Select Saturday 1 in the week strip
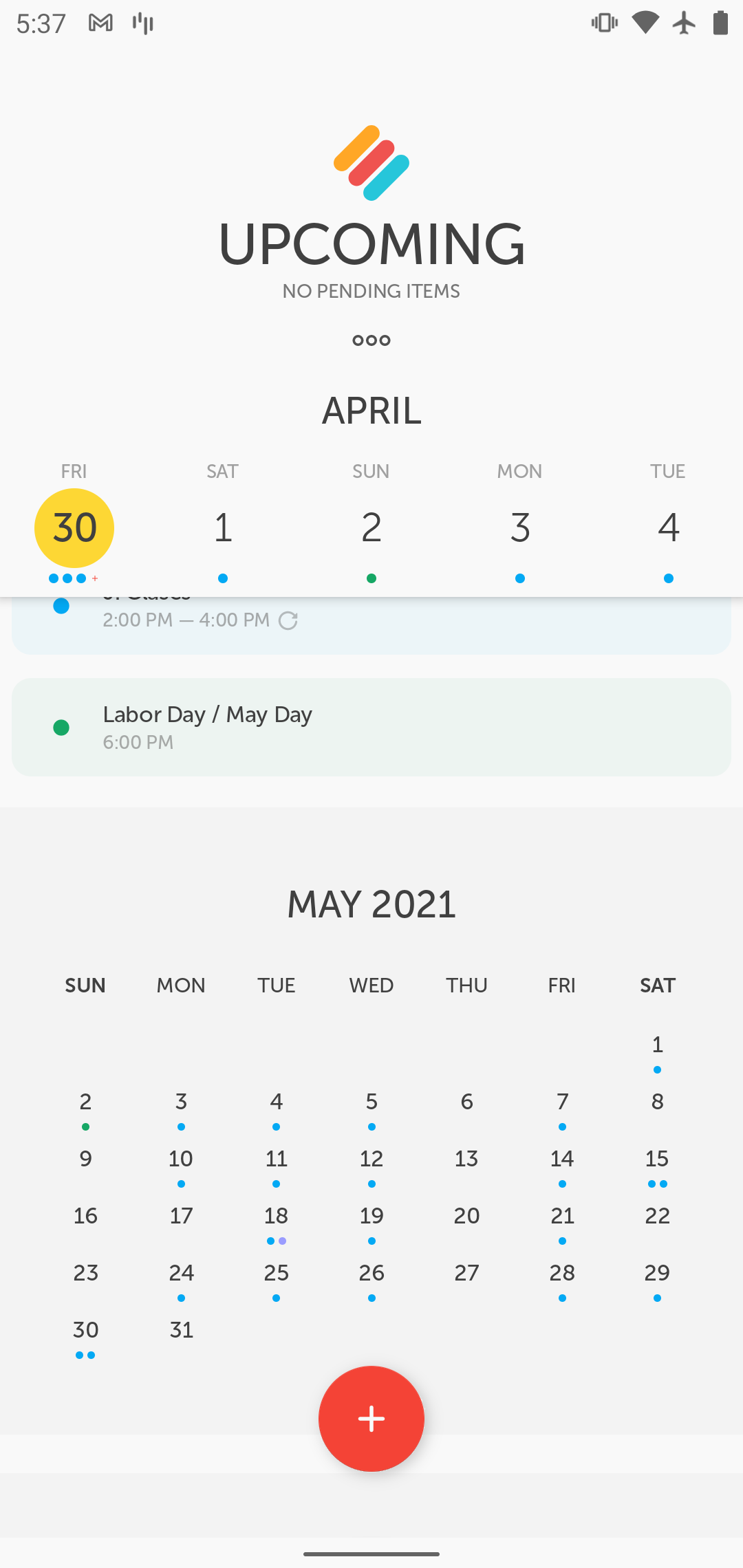The image size is (743, 1568). point(222,528)
